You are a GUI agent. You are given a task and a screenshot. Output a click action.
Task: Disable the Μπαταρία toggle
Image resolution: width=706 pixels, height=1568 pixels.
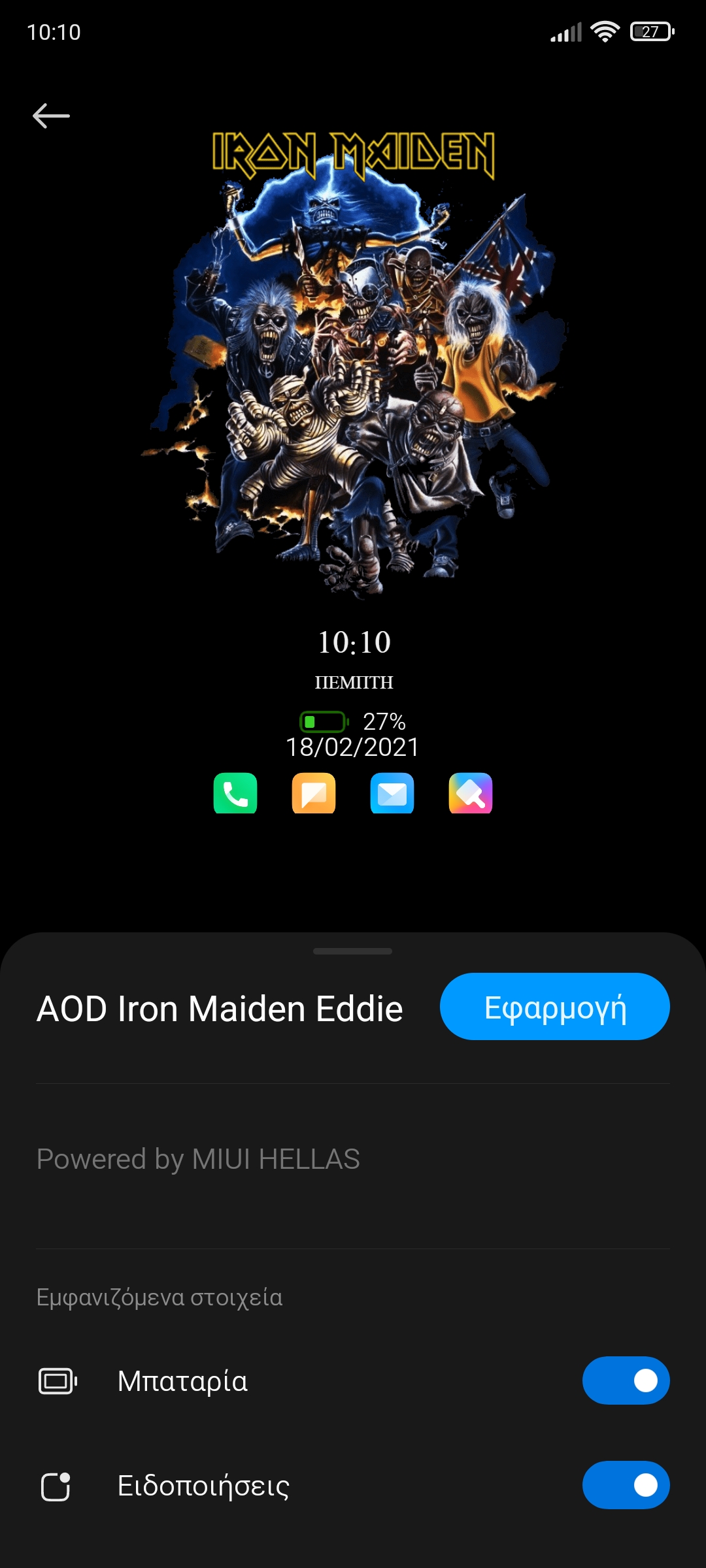pyautogui.click(x=626, y=1380)
